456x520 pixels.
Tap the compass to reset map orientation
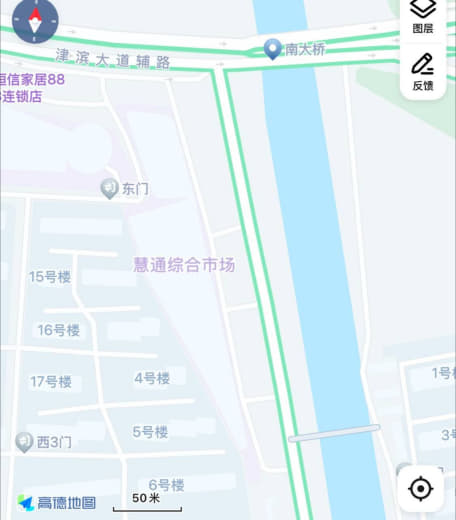[35, 21]
